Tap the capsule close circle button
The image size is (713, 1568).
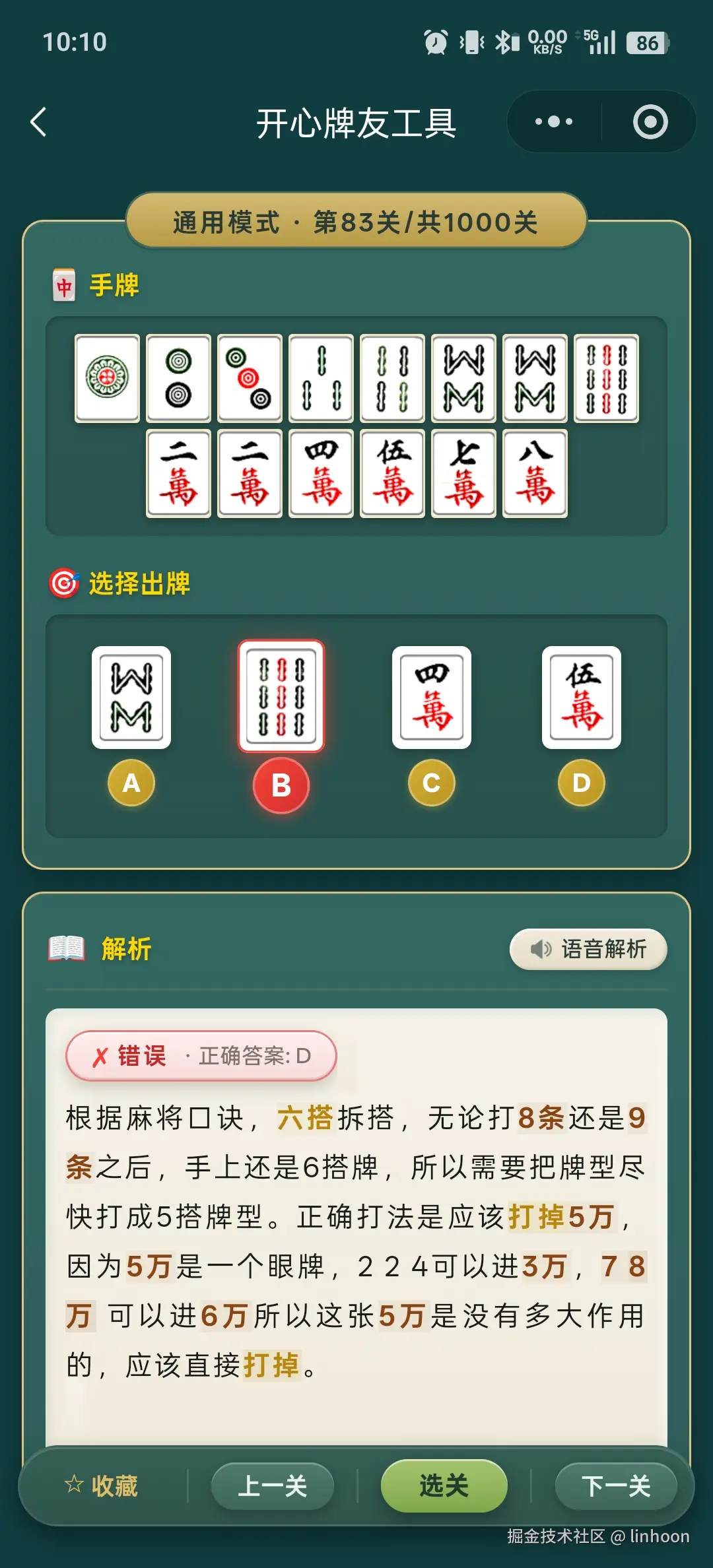pyautogui.click(x=650, y=121)
